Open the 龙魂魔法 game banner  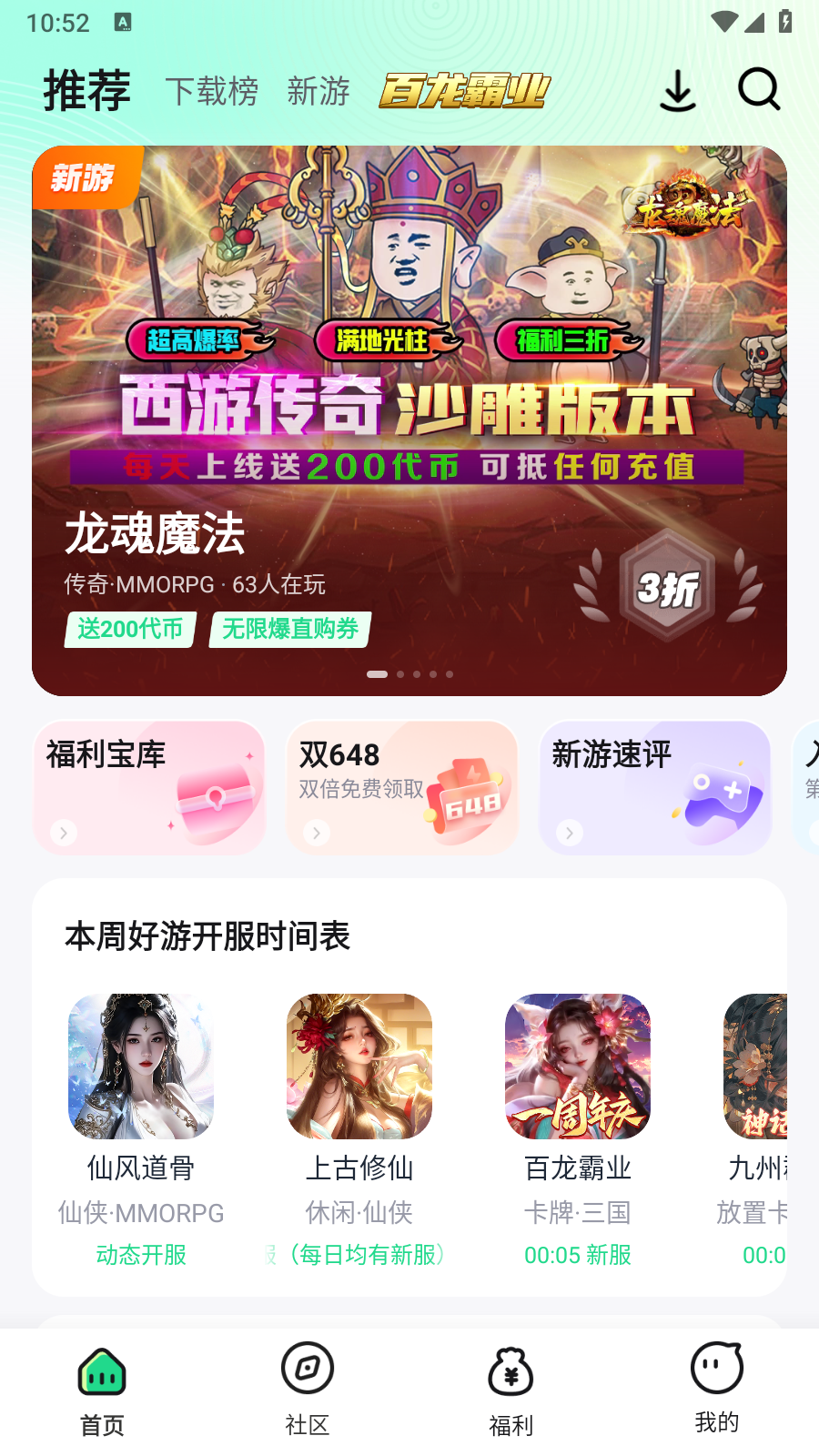pos(409,420)
